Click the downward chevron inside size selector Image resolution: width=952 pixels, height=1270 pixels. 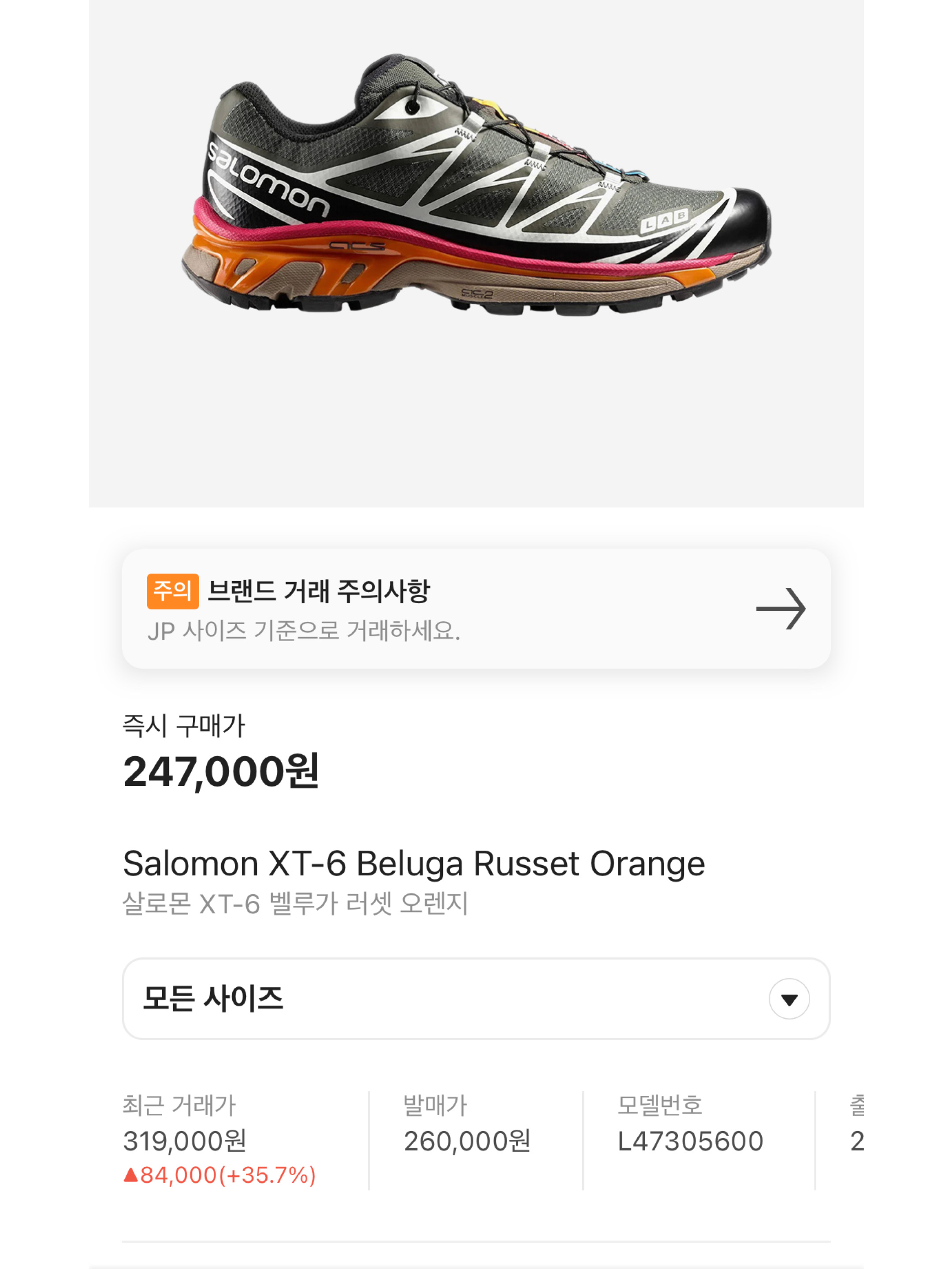[x=790, y=1000]
